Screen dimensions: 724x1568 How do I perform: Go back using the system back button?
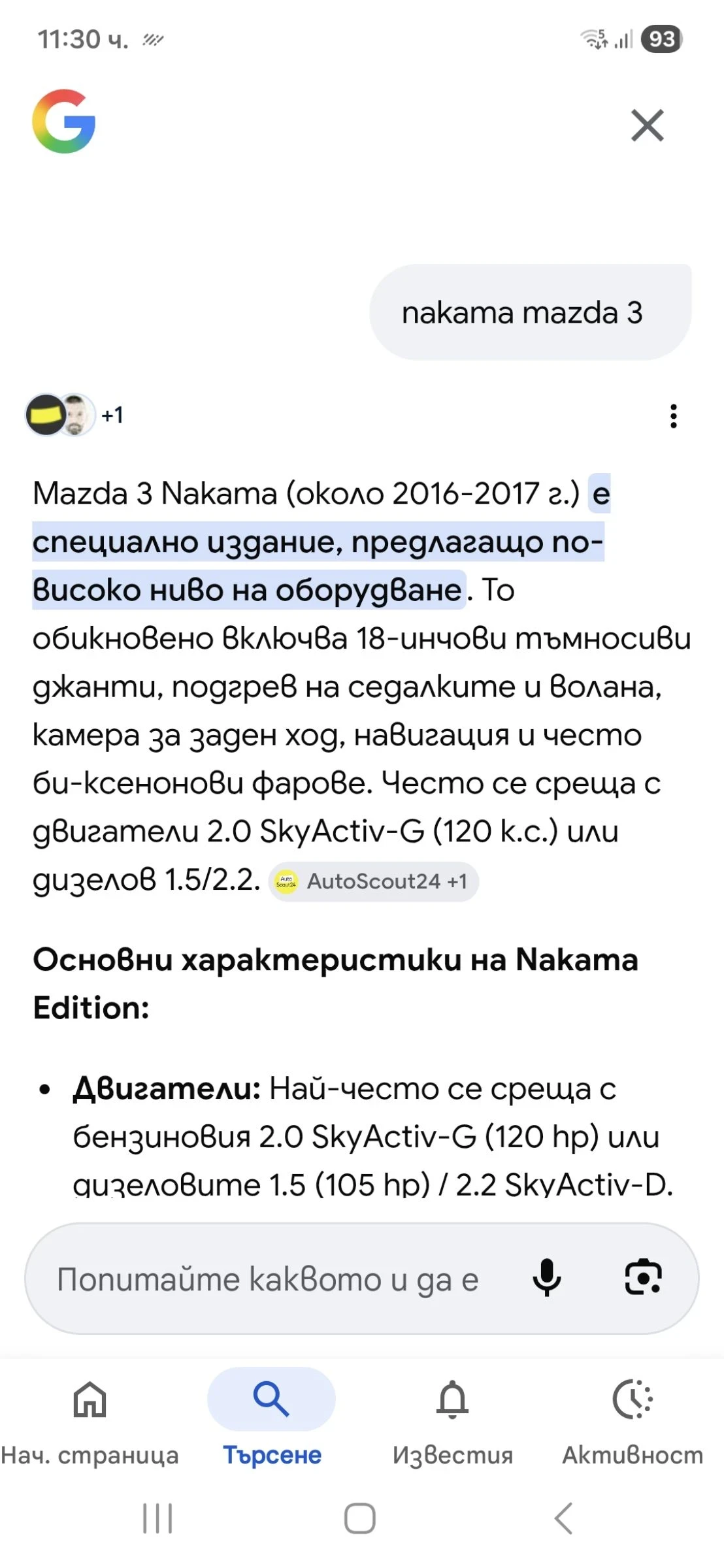563,1518
